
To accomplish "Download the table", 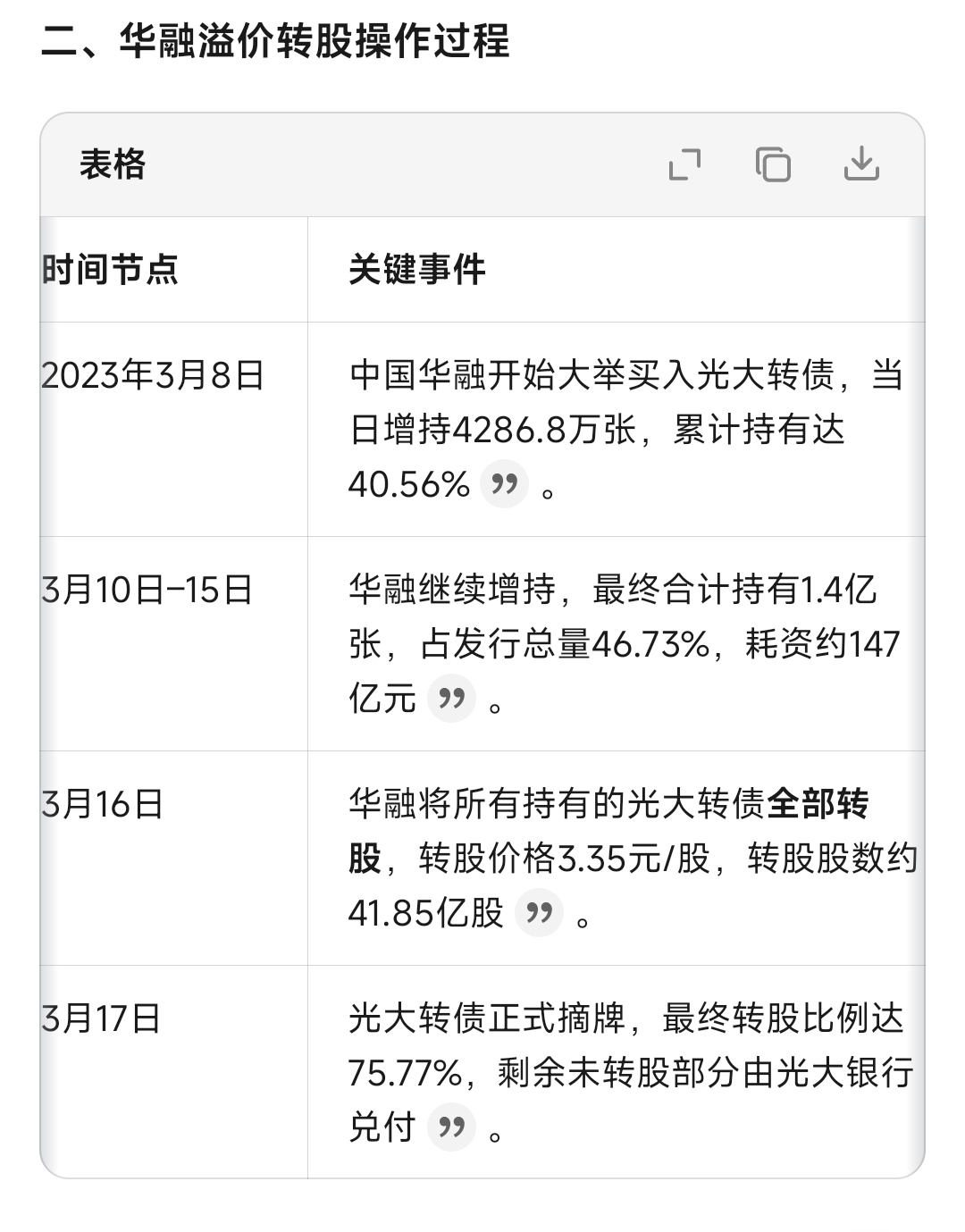I will tap(861, 164).
